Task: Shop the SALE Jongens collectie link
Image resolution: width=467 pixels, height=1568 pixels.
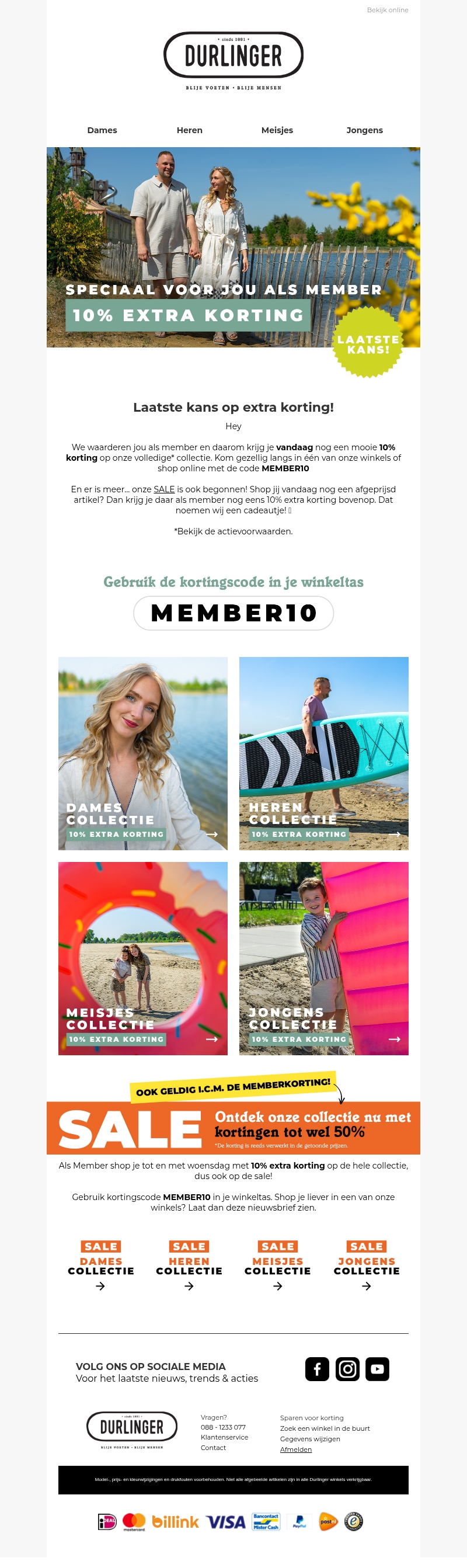Action: 367,1264
